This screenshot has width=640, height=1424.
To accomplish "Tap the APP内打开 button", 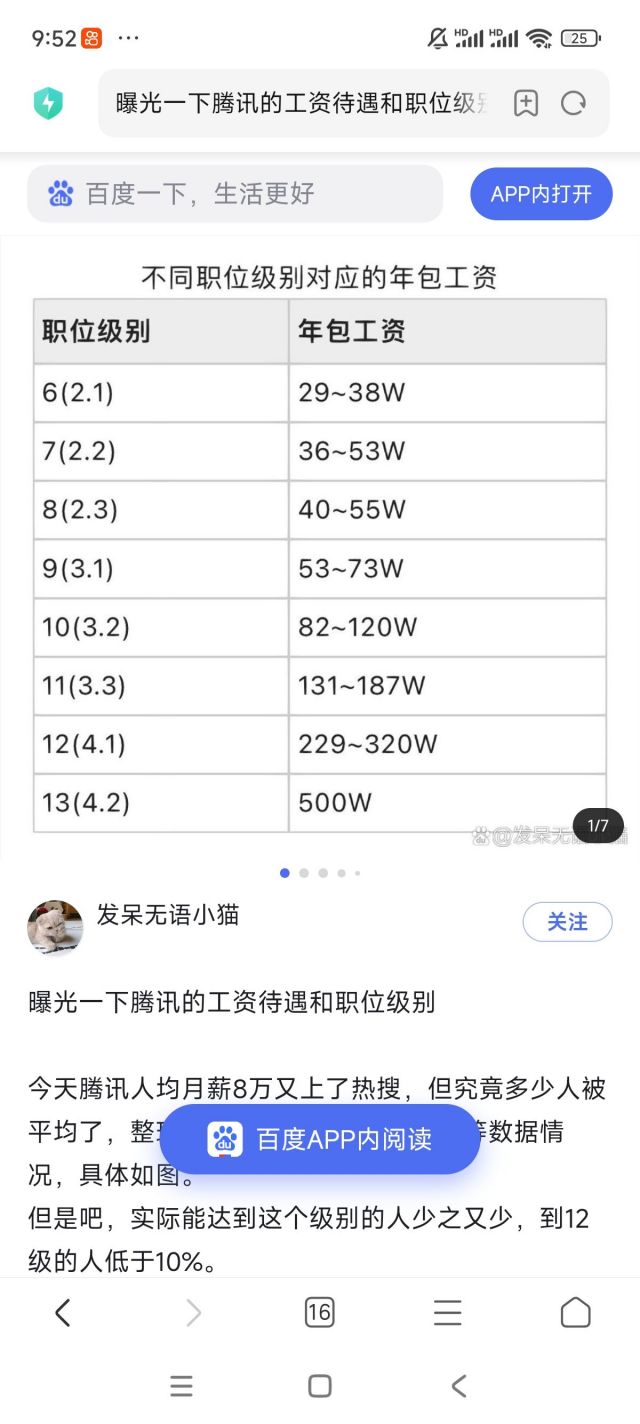I will (x=541, y=194).
